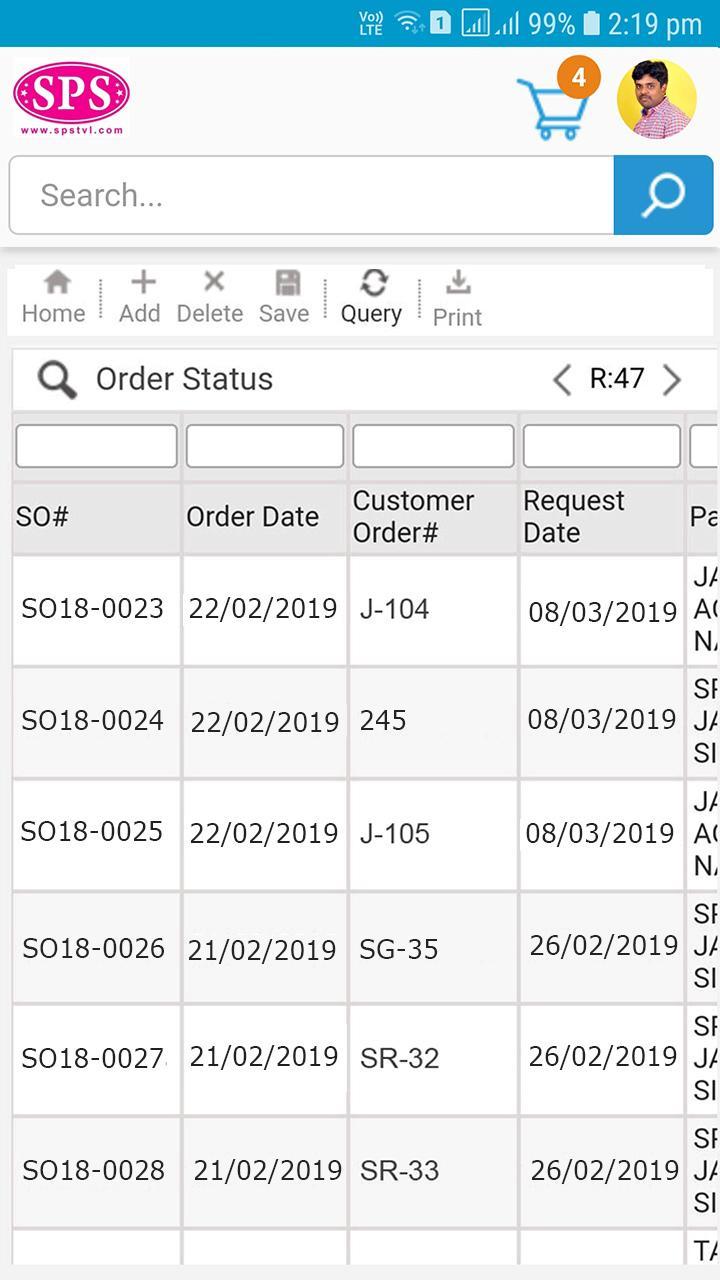Go to next record arrow
The image size is (720, 1280).
[x=672, y=380]
